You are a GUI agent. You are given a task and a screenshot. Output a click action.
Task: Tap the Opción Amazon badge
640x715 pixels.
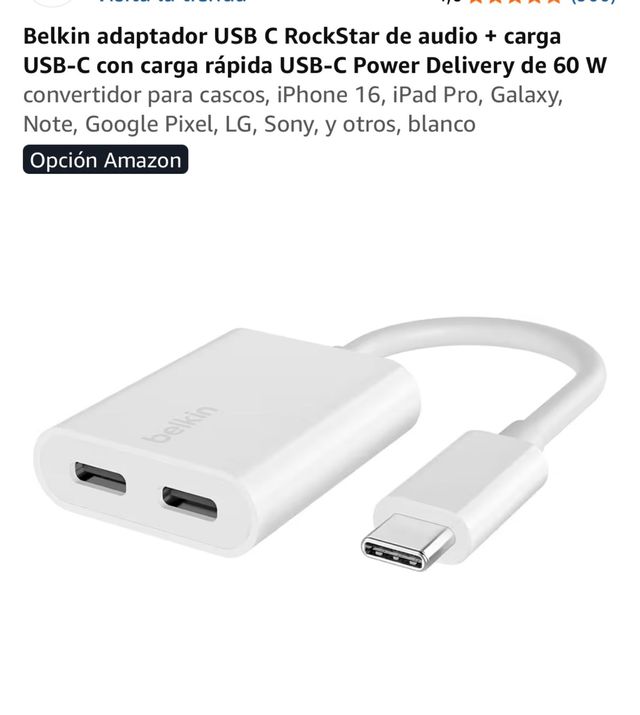(x=105, y=160)
